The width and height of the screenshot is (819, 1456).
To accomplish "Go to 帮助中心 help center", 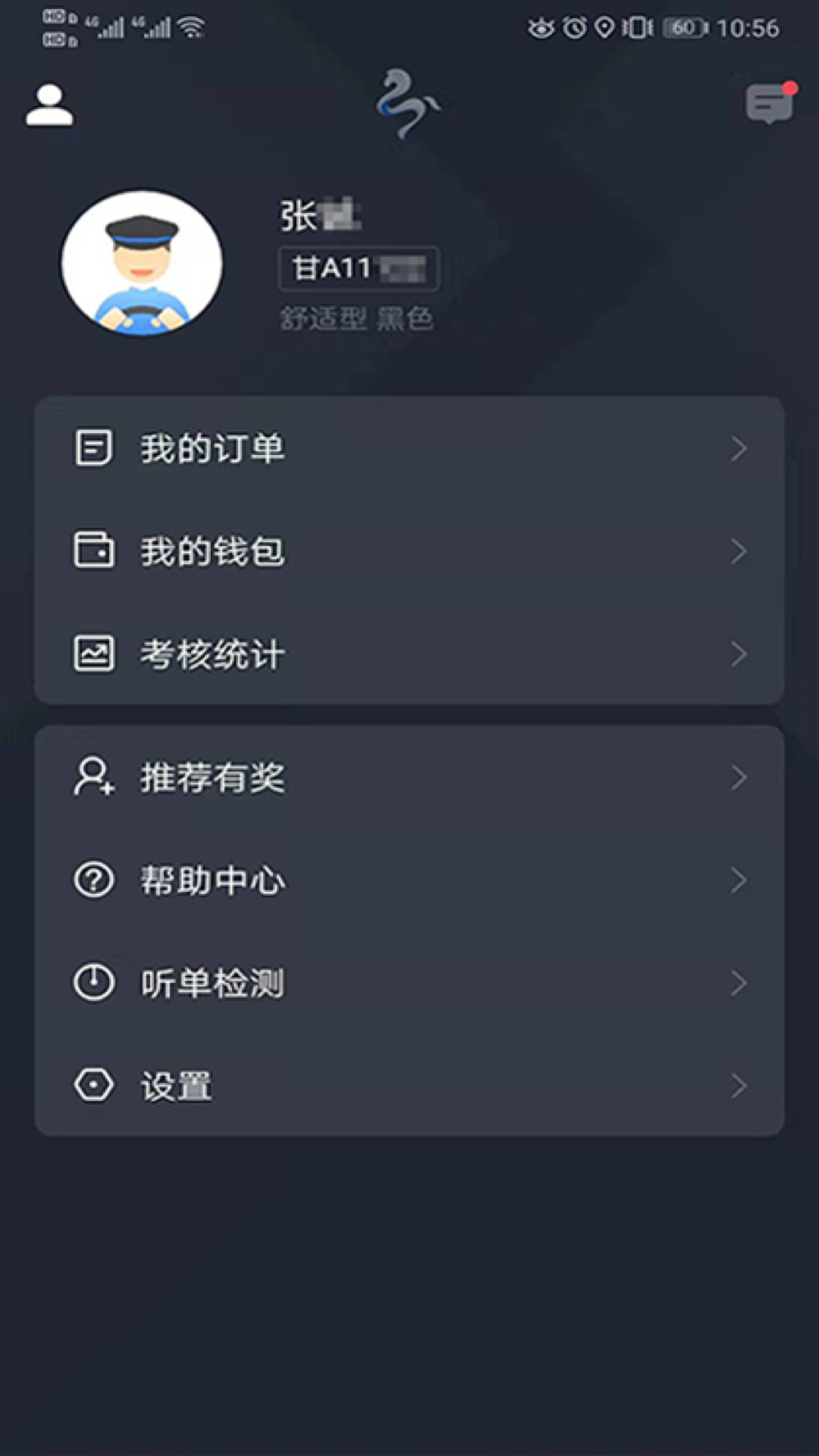I will coord(409,880).
